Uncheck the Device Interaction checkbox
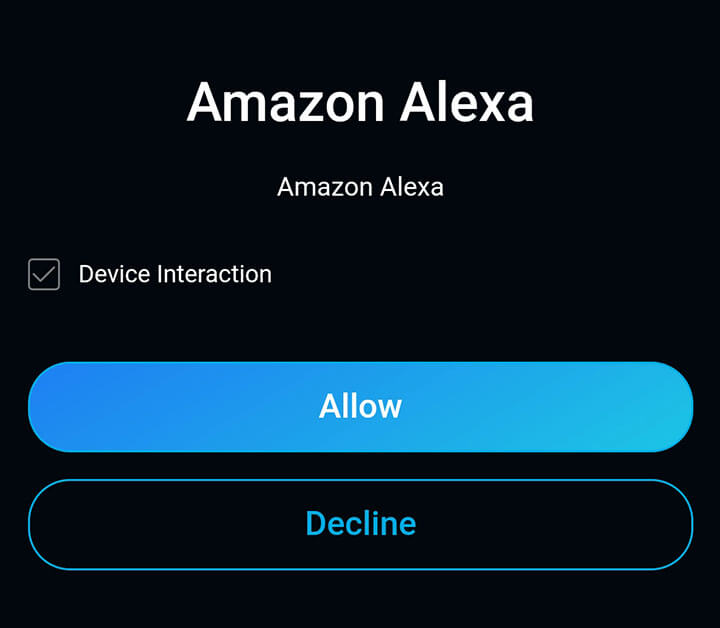Screen dimensions: 720x628 [x=44, y=274]
